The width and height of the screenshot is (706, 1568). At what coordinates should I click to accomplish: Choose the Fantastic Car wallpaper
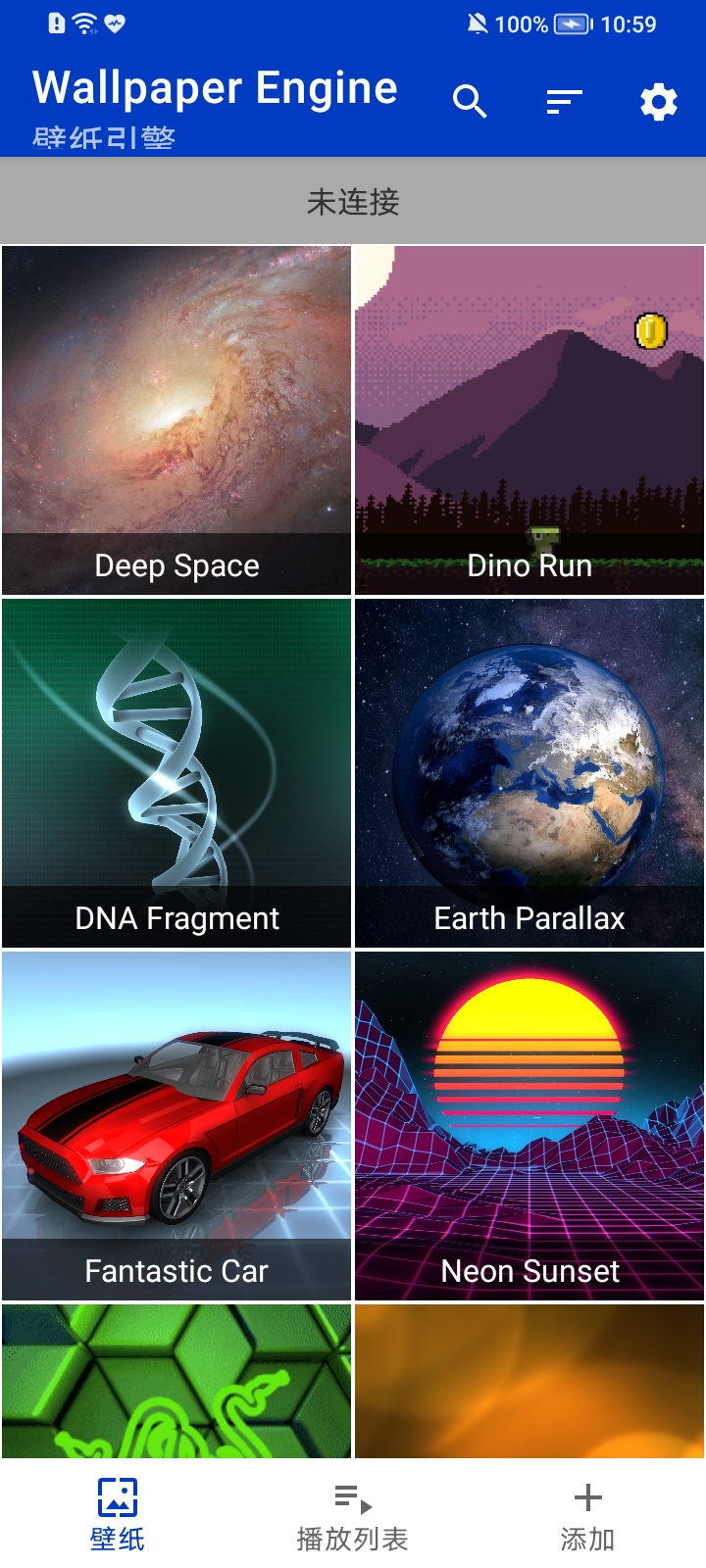point(176,1126)
